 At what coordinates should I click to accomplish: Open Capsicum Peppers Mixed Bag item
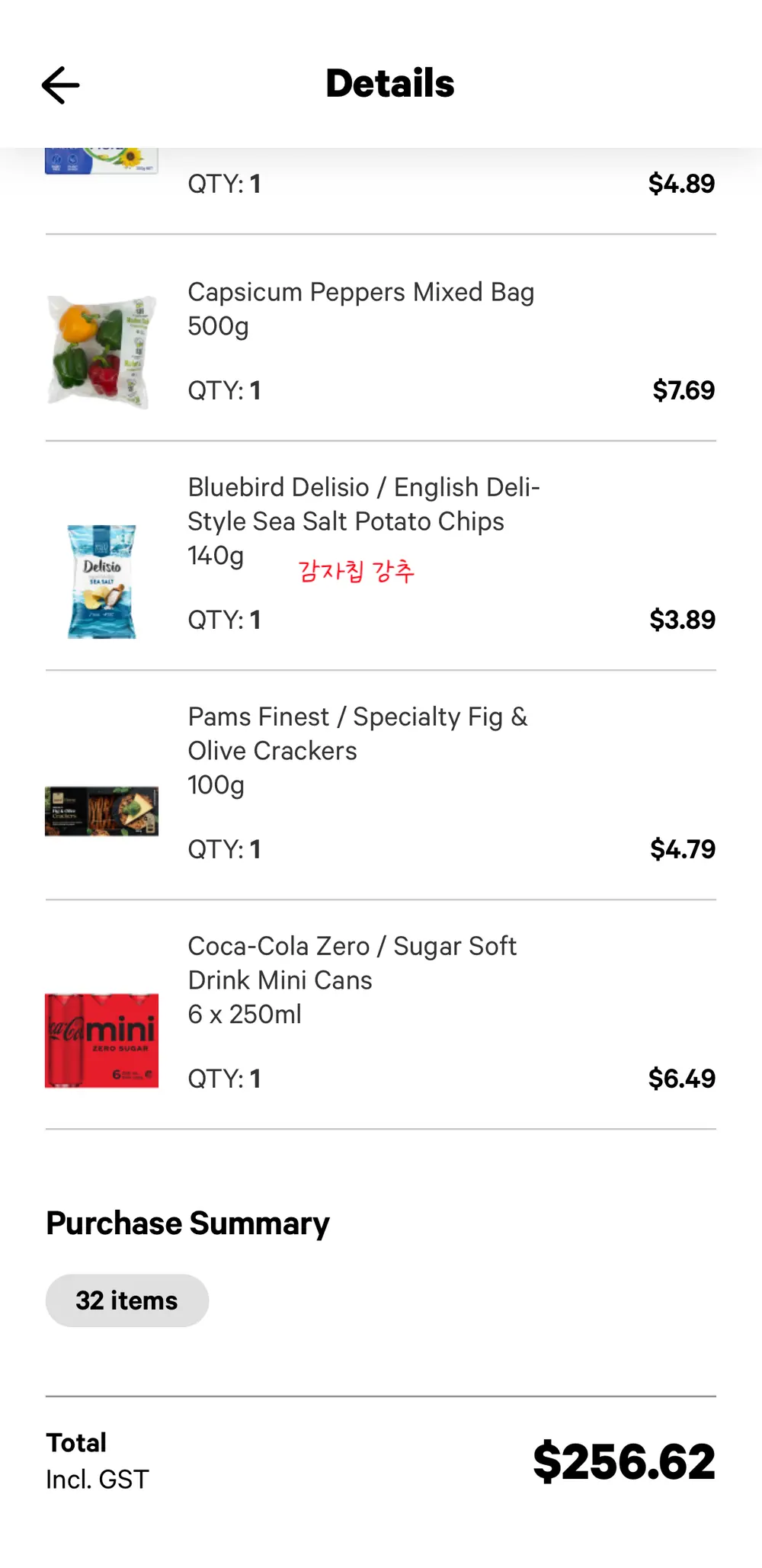pyautogui.click(x=381, y=338)
